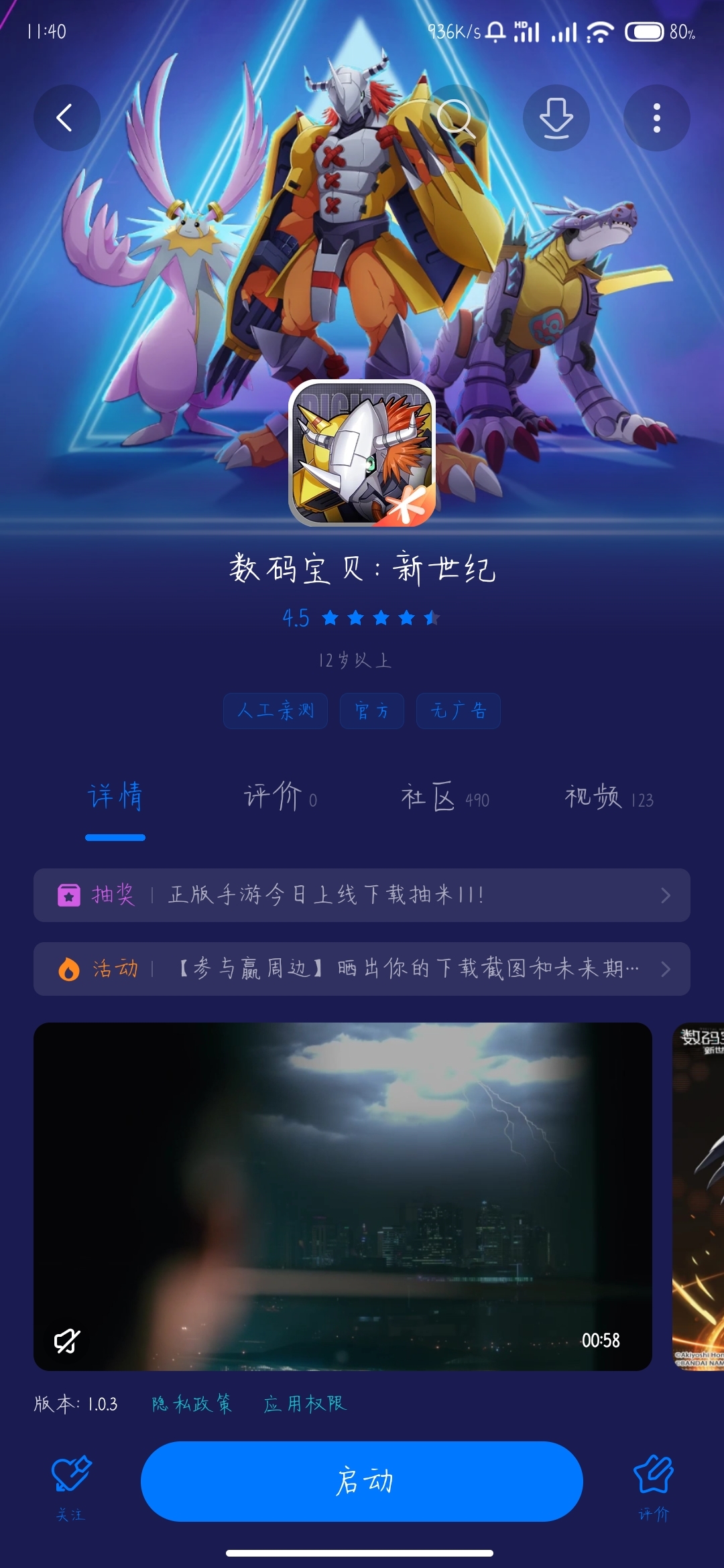Open the 抽奖 lottery announcement row
The height and width of the screenshot is (1568, 724).
(362, 895)
